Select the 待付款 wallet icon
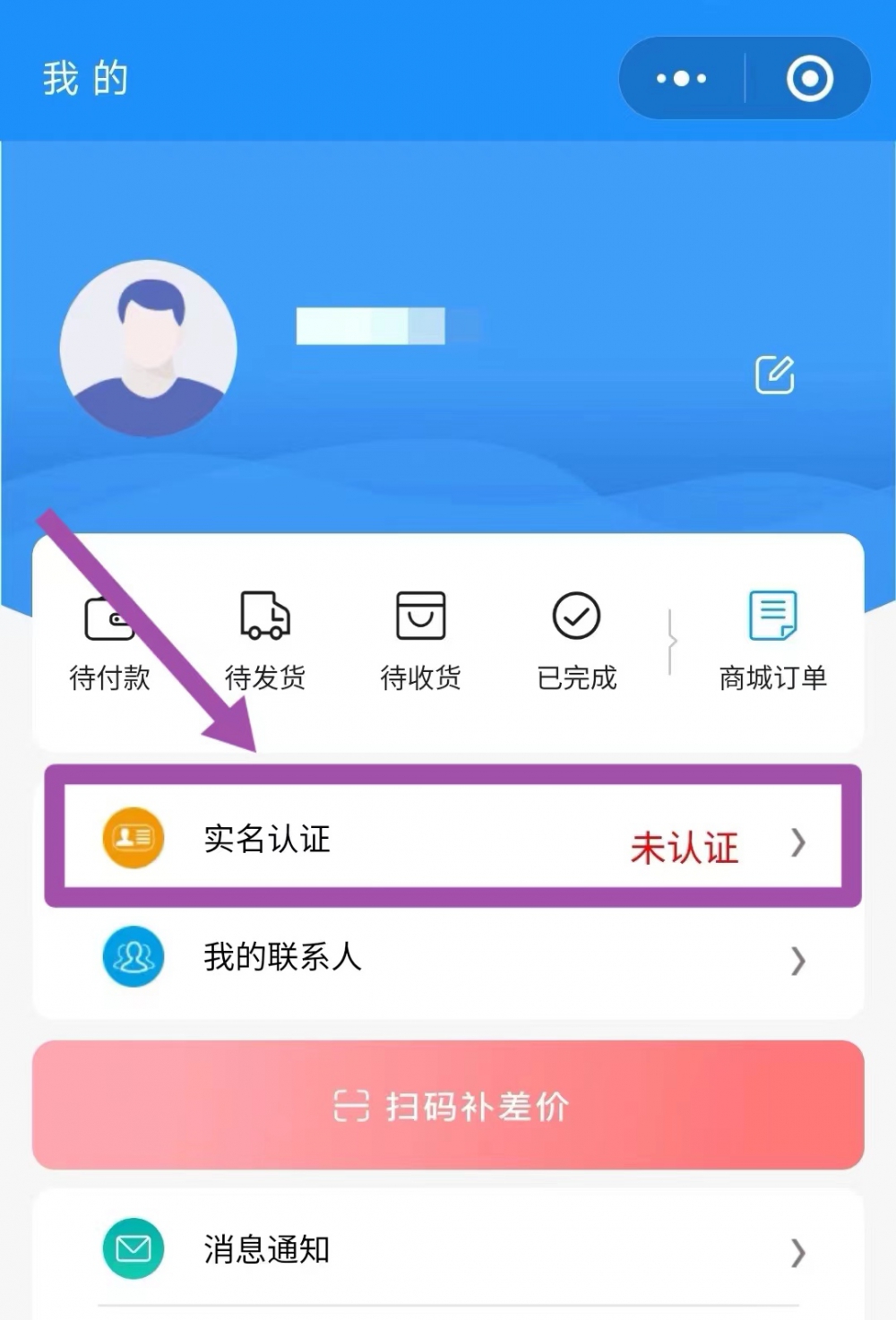 109,618
